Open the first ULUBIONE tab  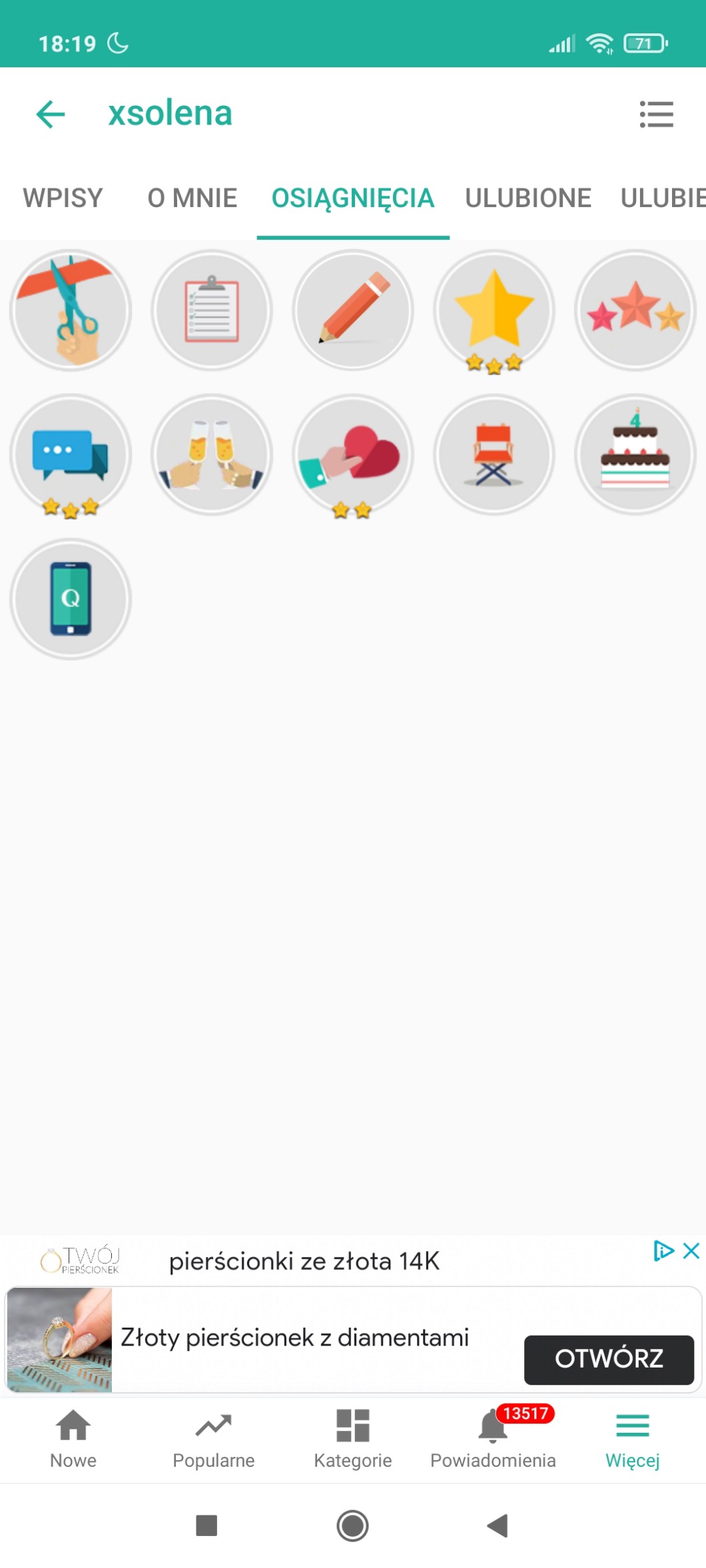point(528,198)
